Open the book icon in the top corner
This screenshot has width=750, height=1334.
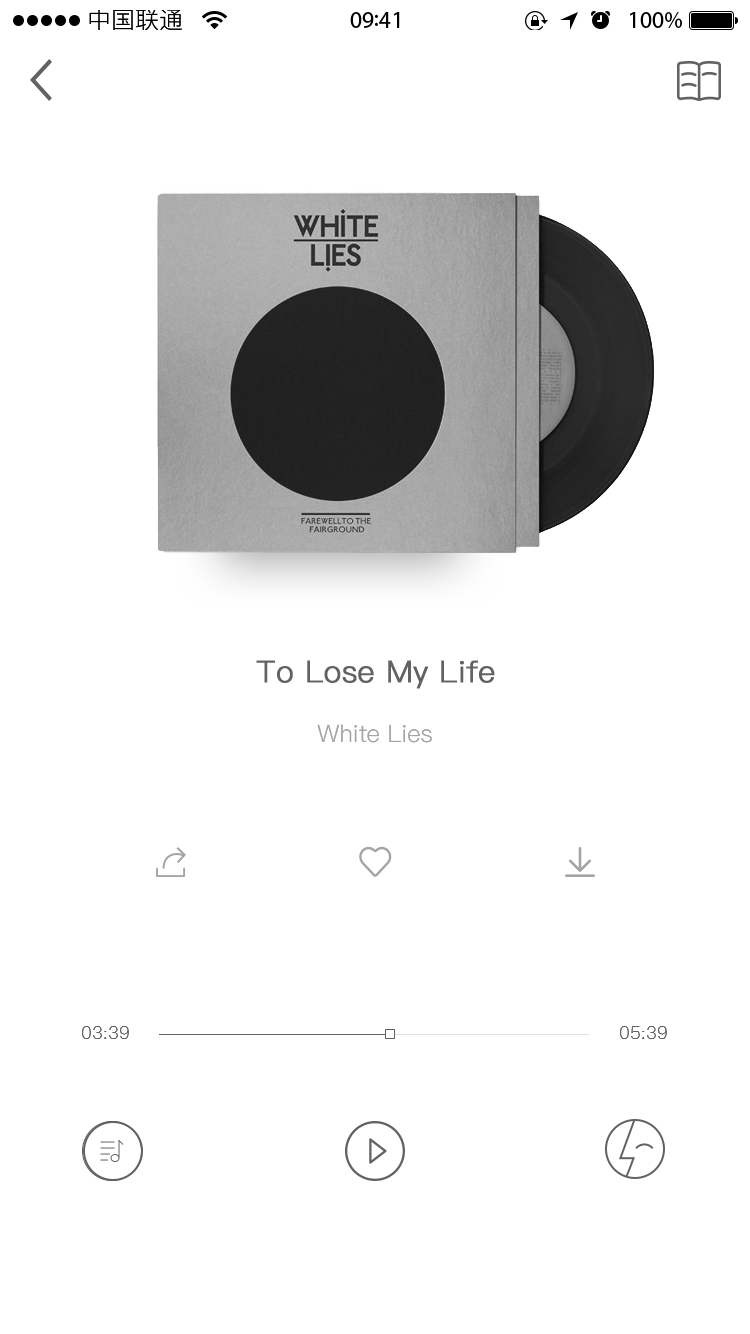pyautogui.click(x=698, y=81)
